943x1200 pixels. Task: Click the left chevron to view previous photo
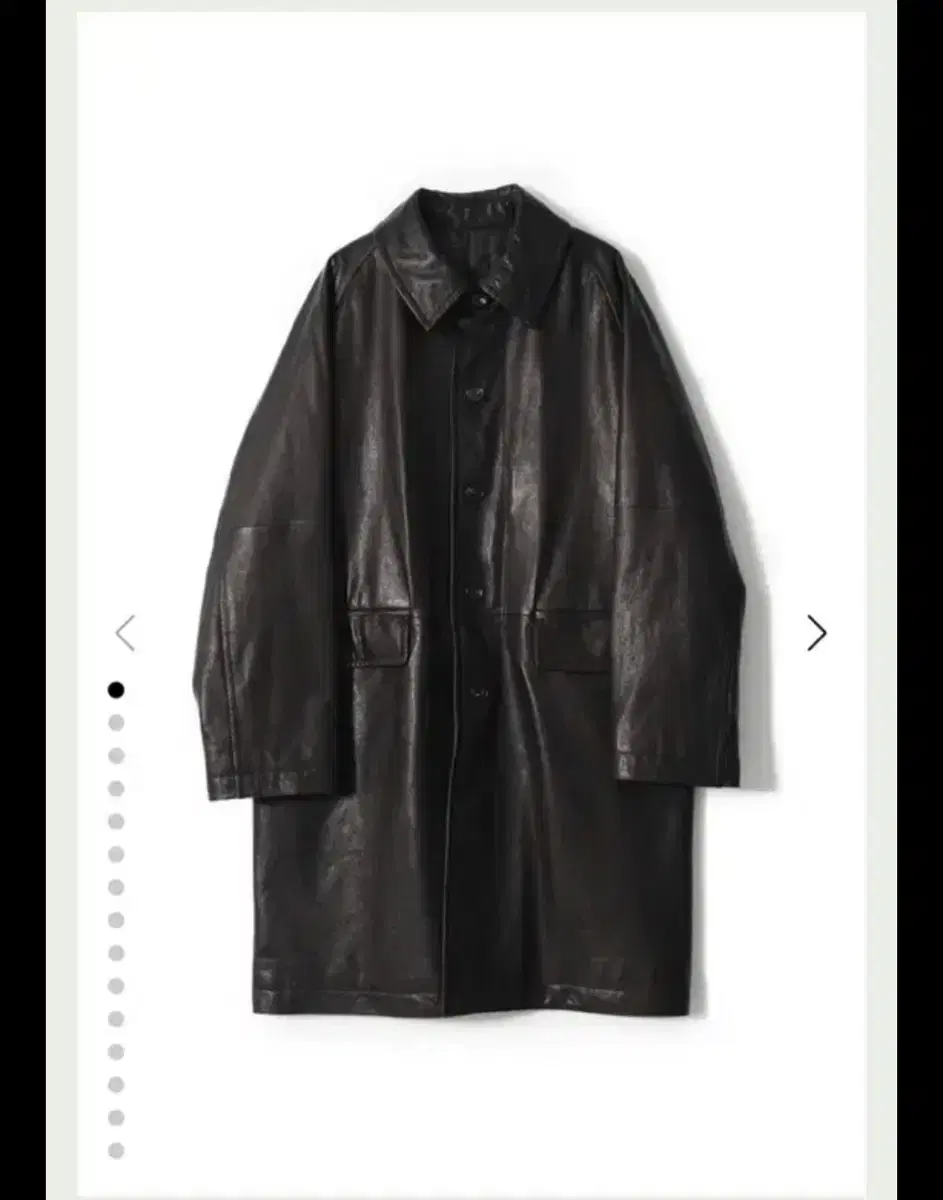click(125, 632)
